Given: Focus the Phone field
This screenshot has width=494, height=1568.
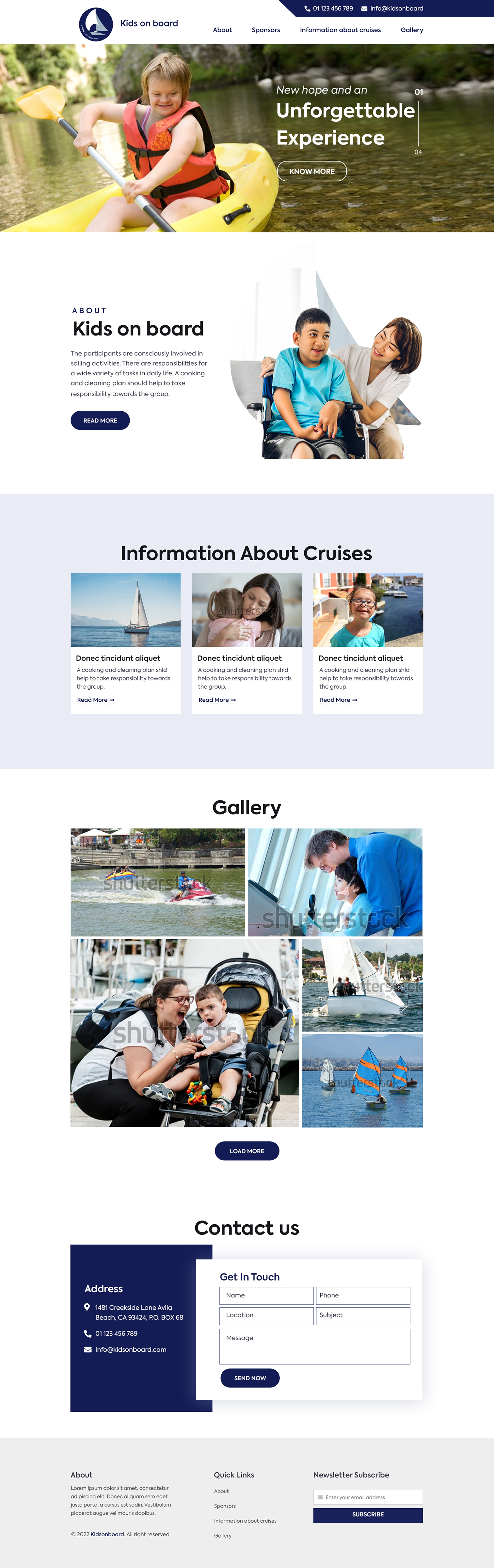Looking at the screenshot, I should click(x=363, y=1295).
